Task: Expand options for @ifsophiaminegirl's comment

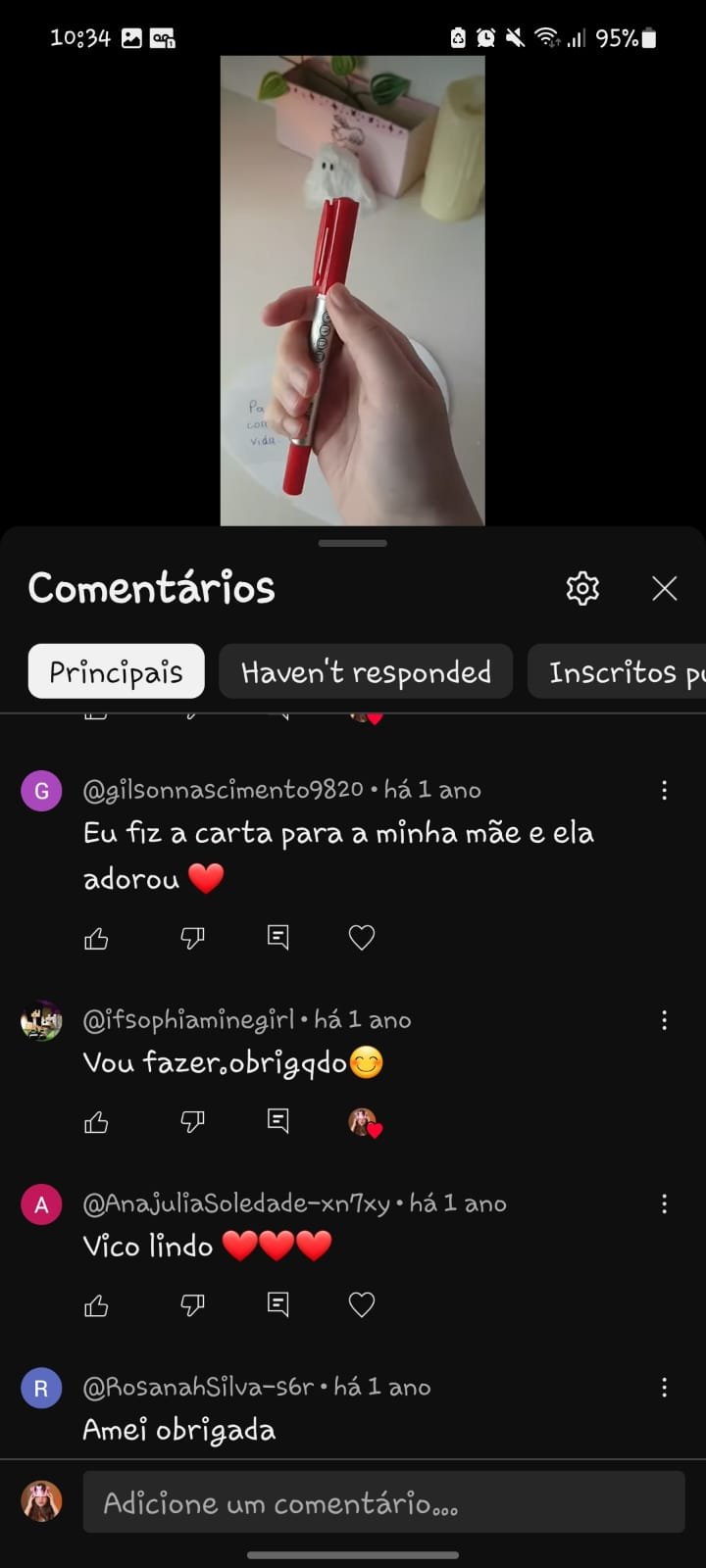Action: 665,1021
